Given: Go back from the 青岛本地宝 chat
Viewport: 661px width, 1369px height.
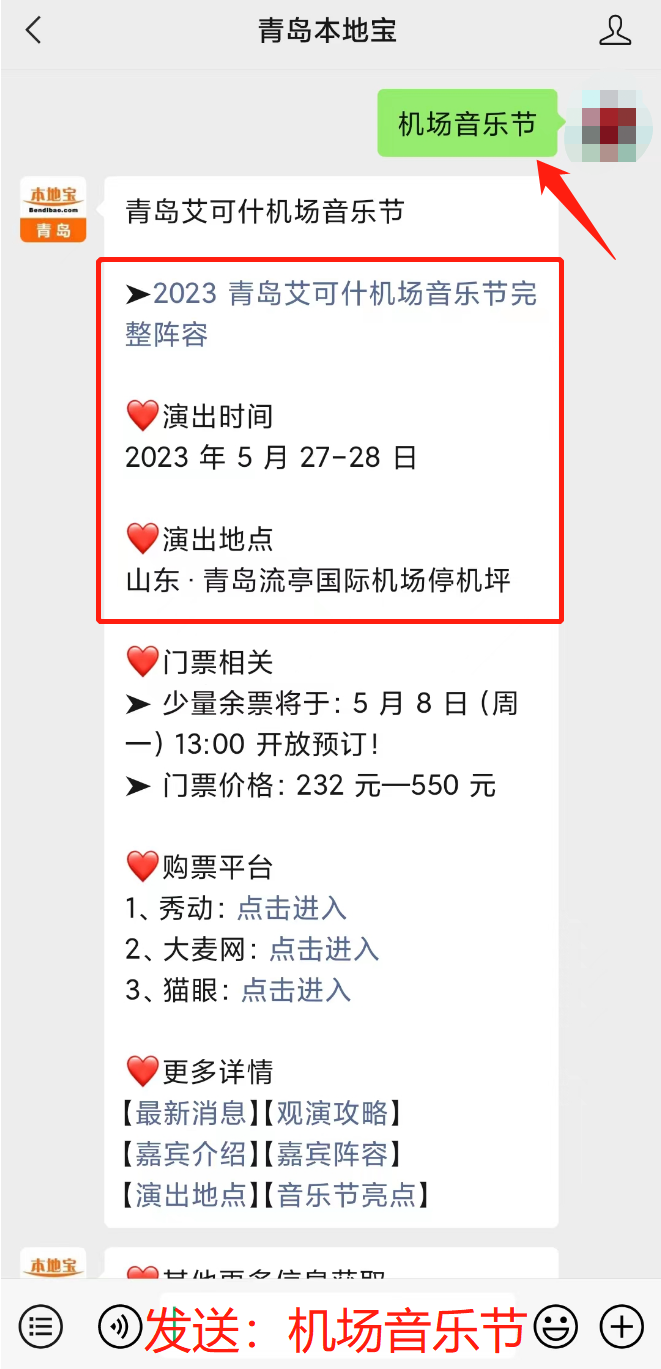Looking at the screenshot, I should click(x=34, y=30).
